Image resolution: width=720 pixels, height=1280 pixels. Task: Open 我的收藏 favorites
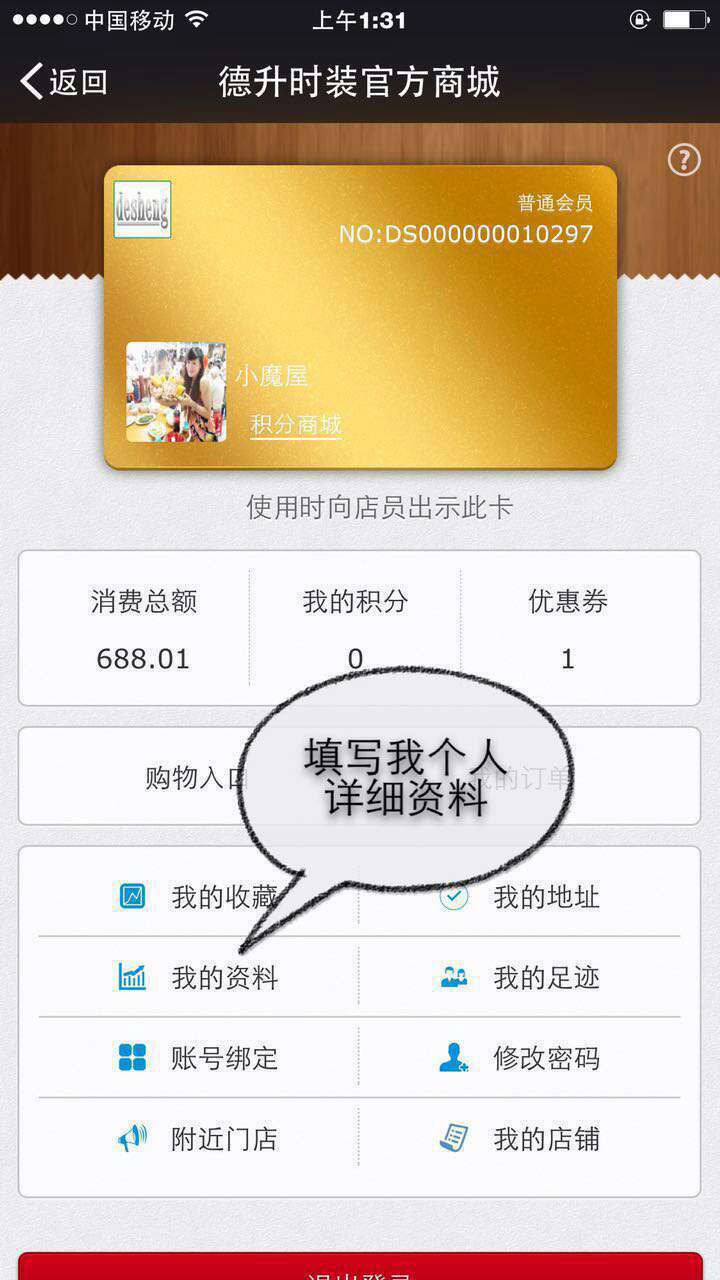pos(197,896)
